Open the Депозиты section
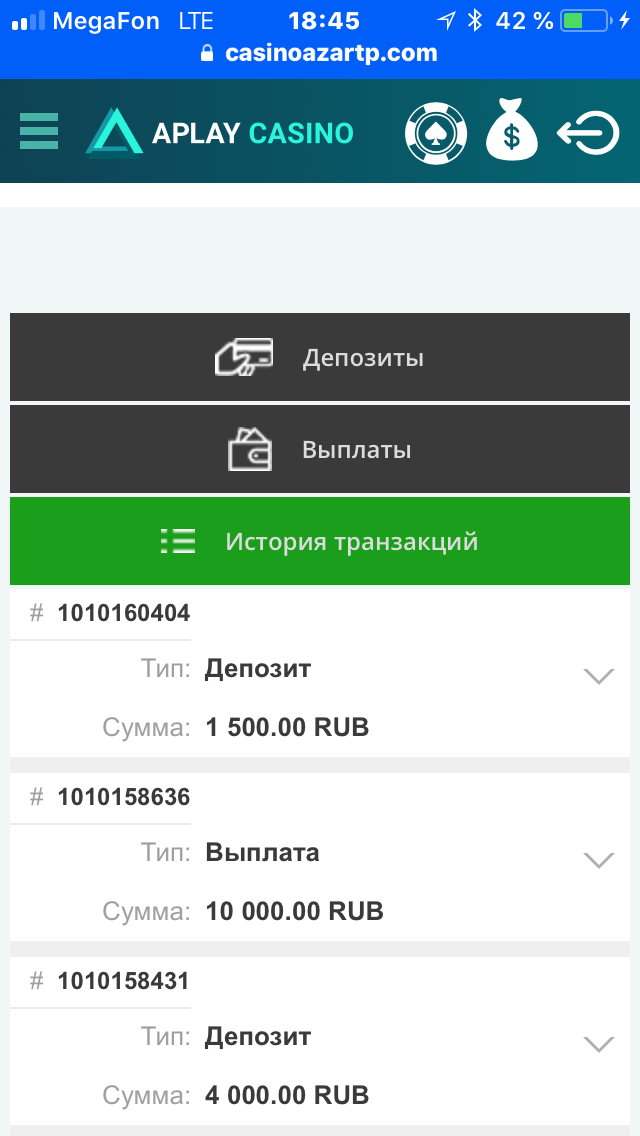 pyautogui.click(x=320, y=357)
